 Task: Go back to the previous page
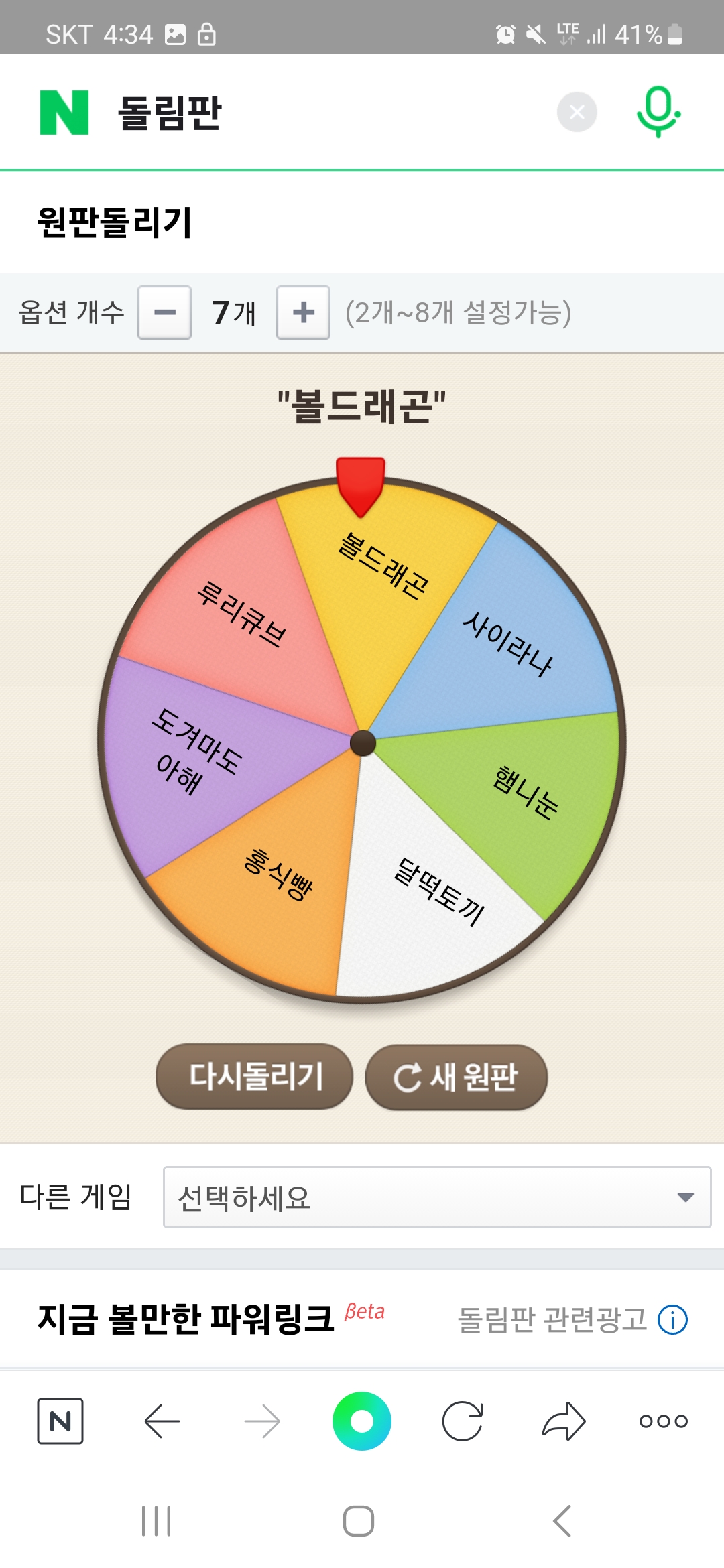(x=162, y=1421)
